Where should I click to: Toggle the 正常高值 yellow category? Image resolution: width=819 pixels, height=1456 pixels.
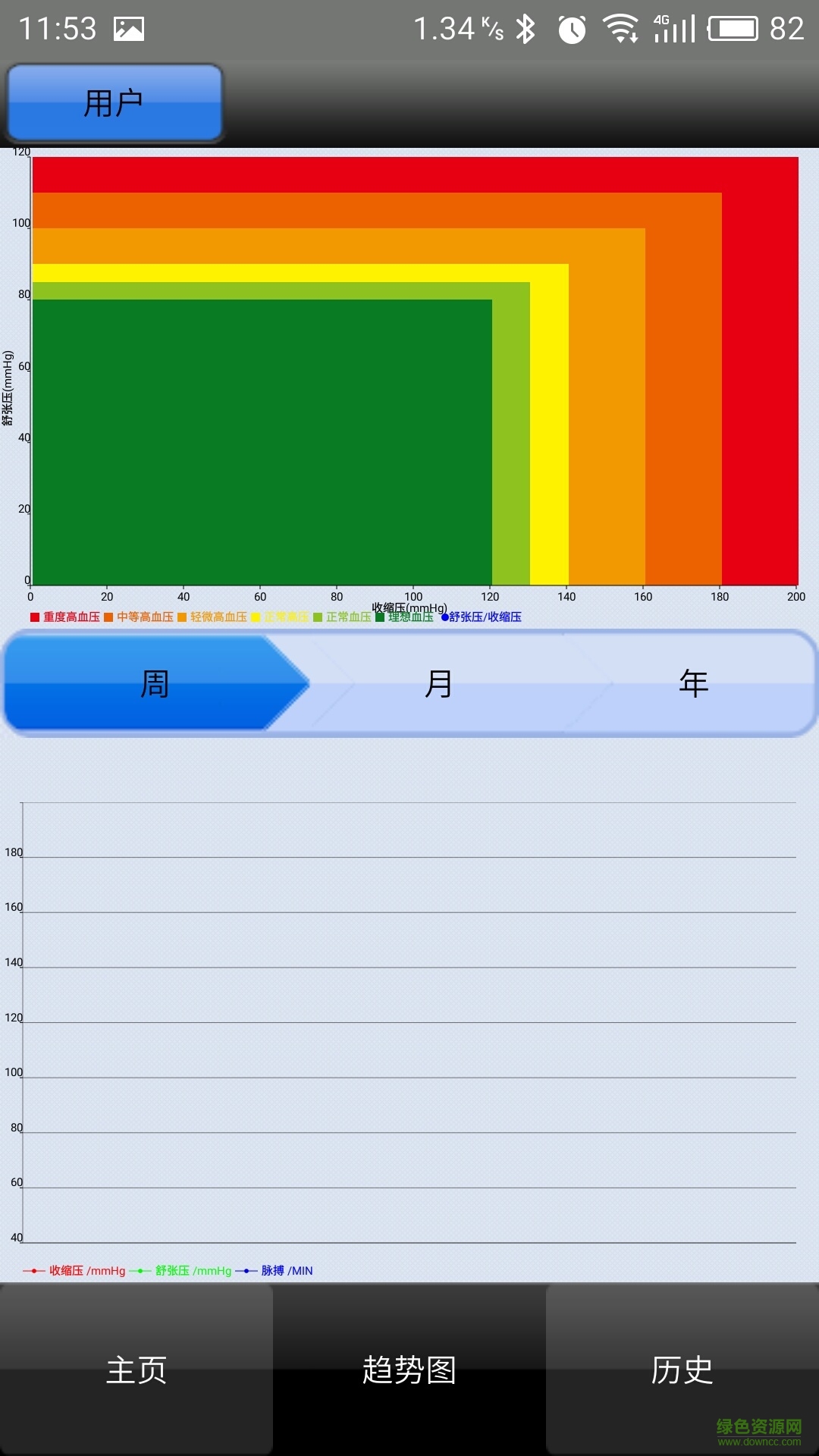(256, 617)
